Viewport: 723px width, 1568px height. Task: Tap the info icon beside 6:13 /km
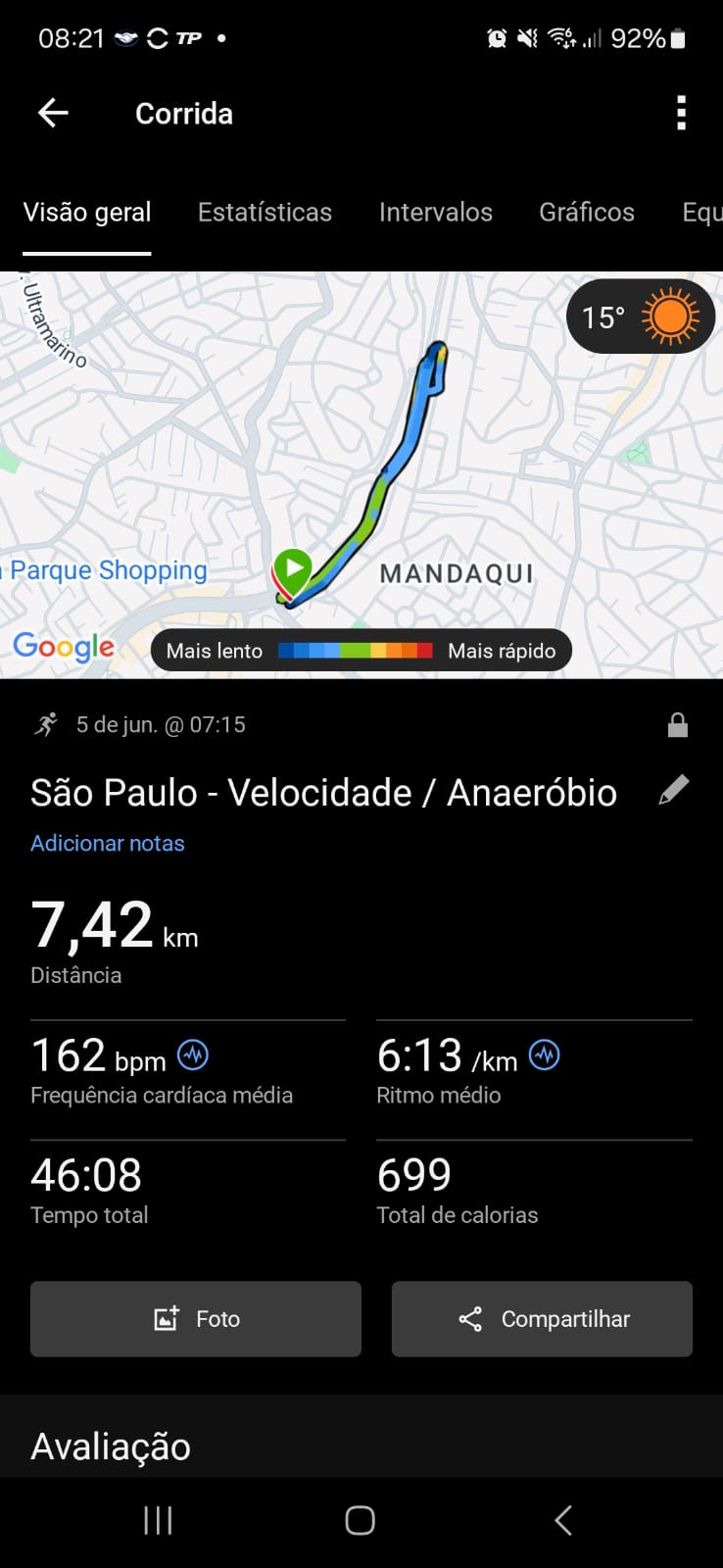[545, 1055]
